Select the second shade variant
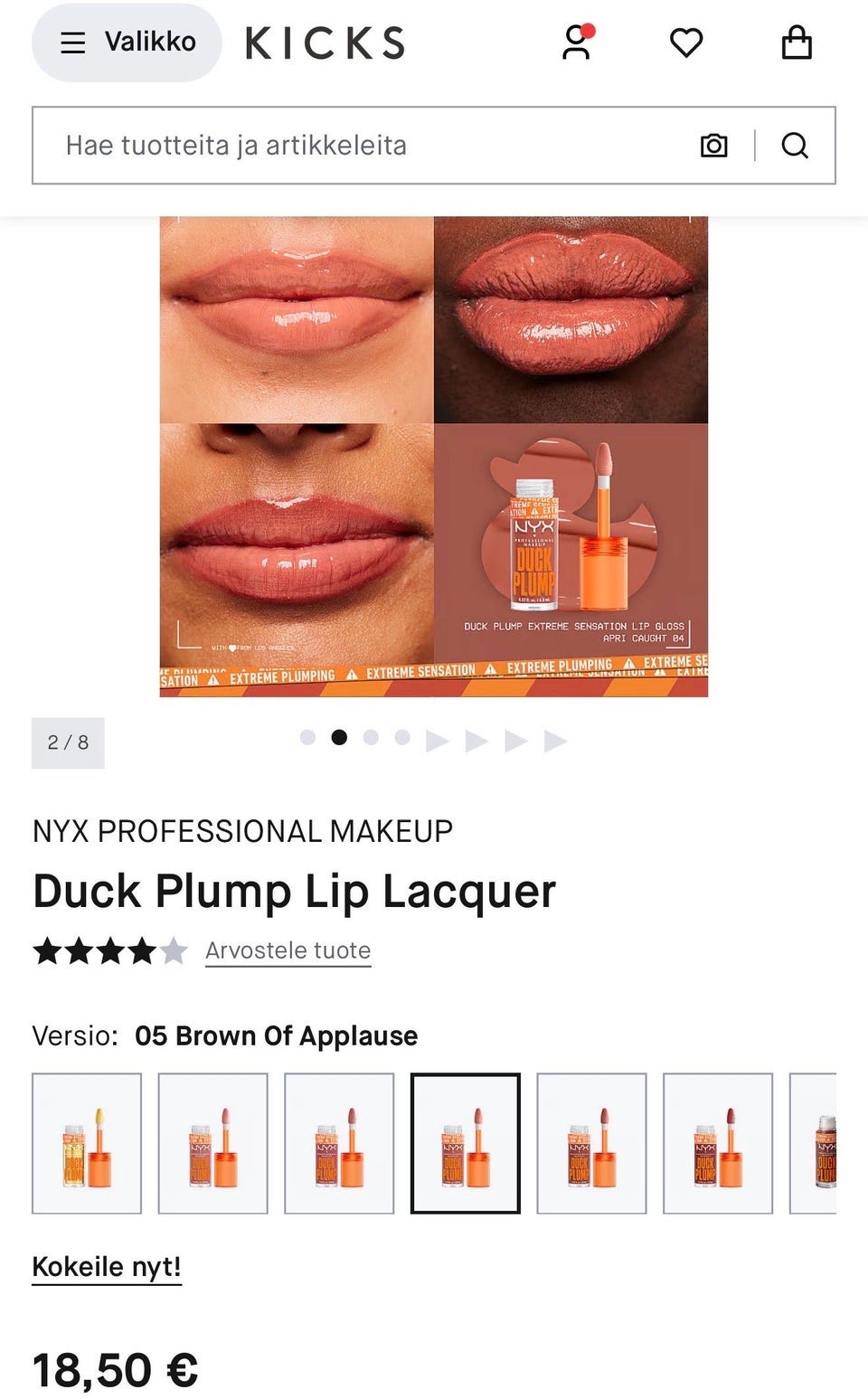Screen dimensions: 868x1399 click(213, 1143)
